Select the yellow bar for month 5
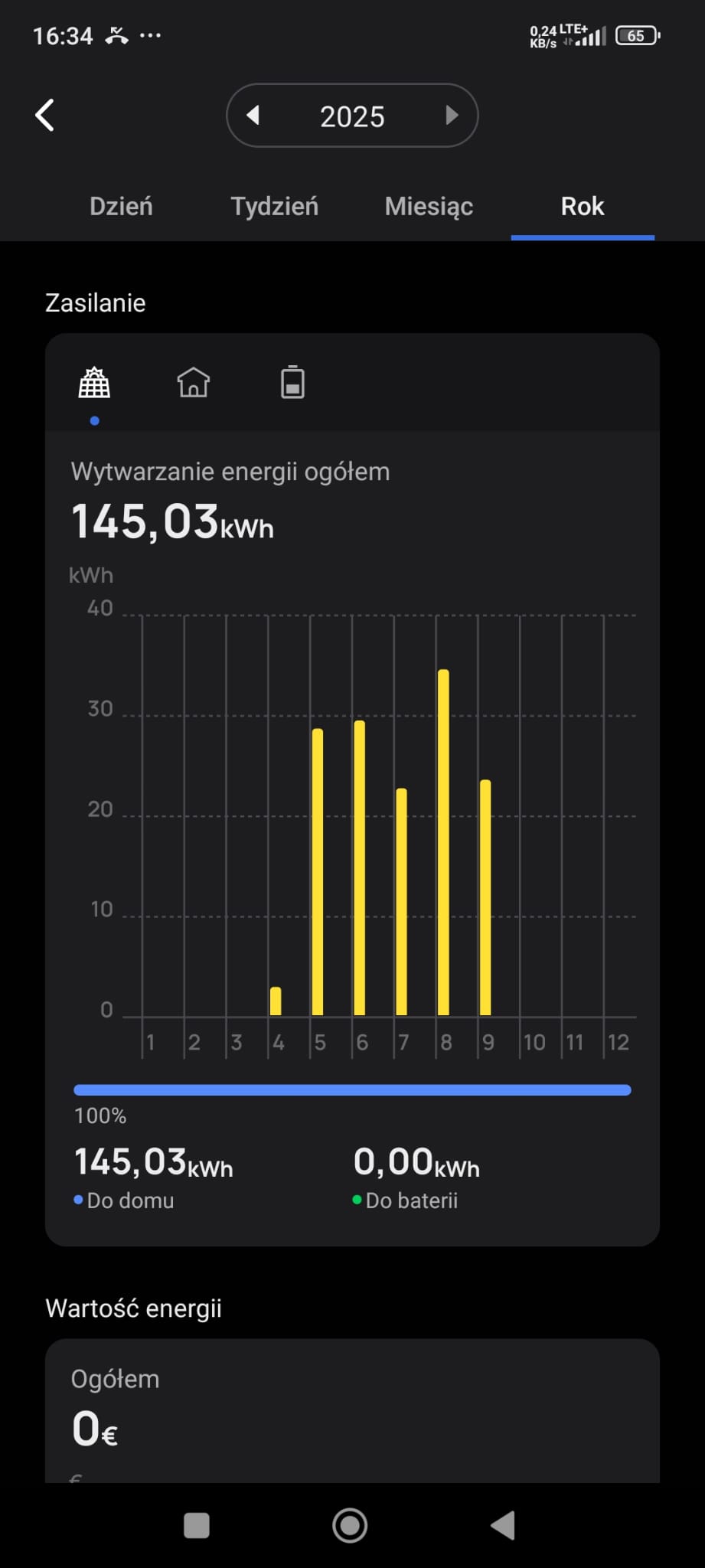The image size is (705, 1568). [318, 873]
